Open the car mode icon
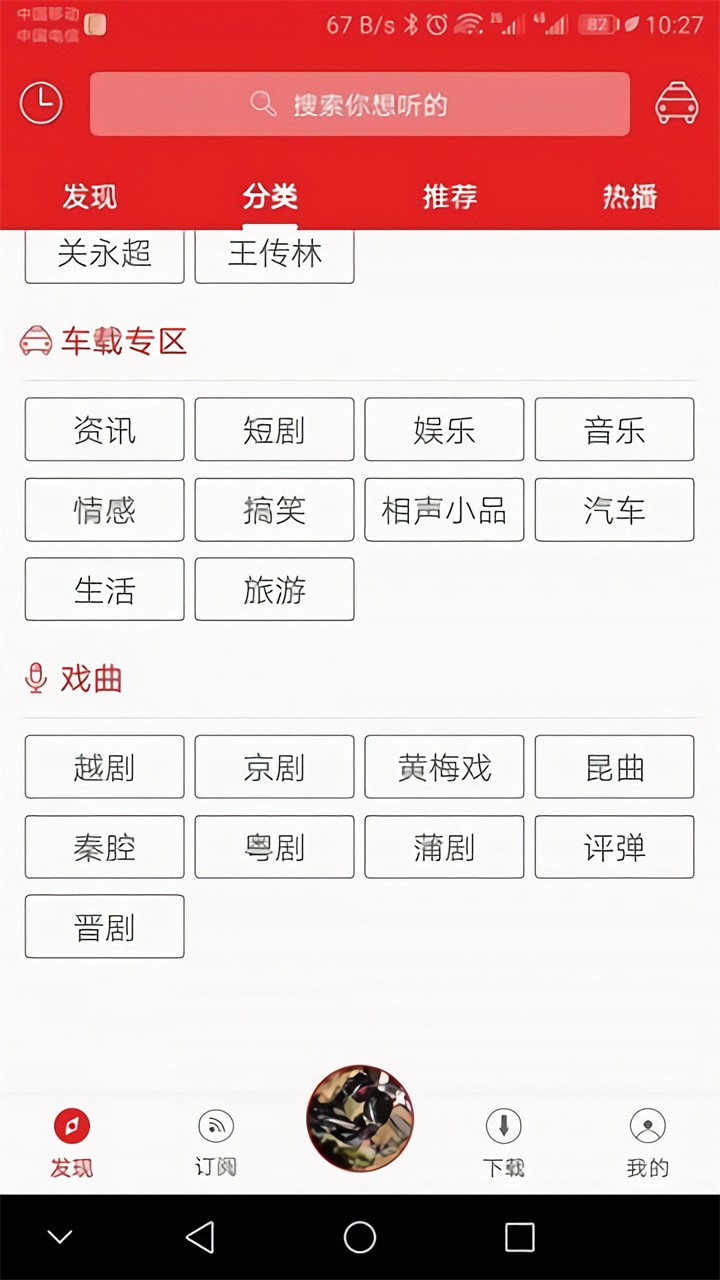 point(677,103)
